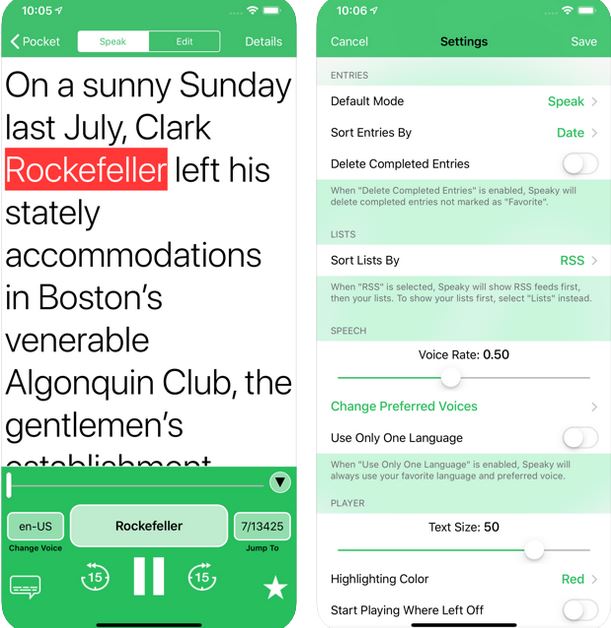The width and height of the screenshot is (611, 628).
Task: Open the Sort Lists By setting
Action: pos(465,260)
